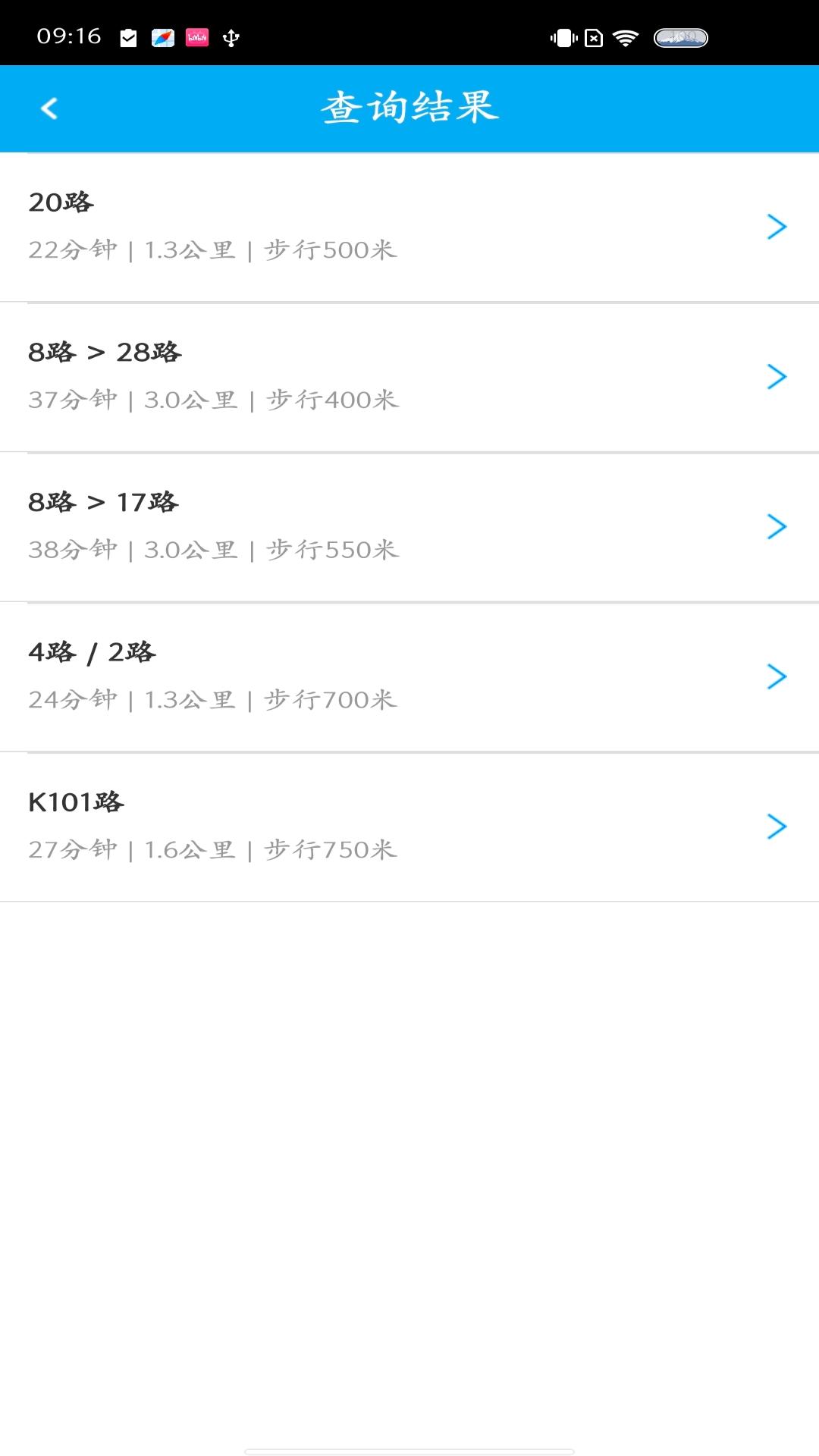Select the K101路 bus route

point(303,827)
